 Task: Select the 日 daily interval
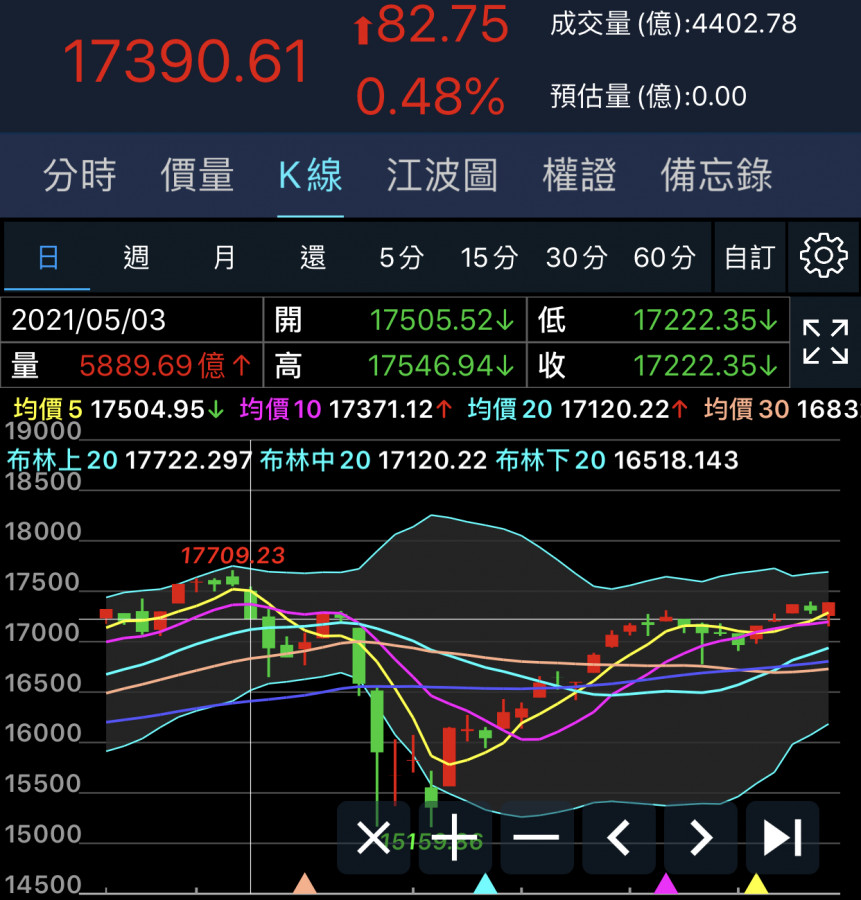click(x=48, y=257)
